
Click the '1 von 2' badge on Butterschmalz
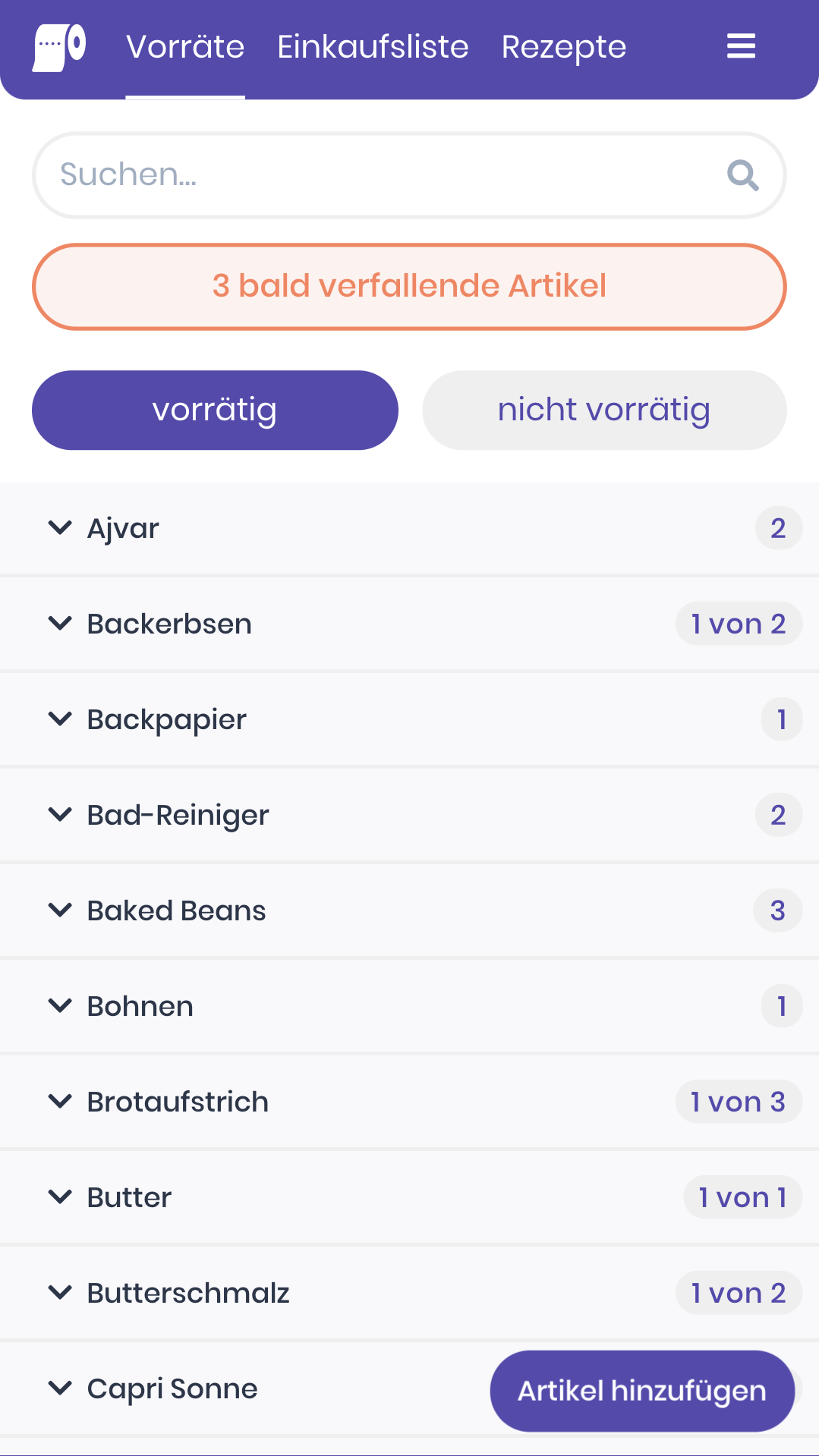(738, 1292)
